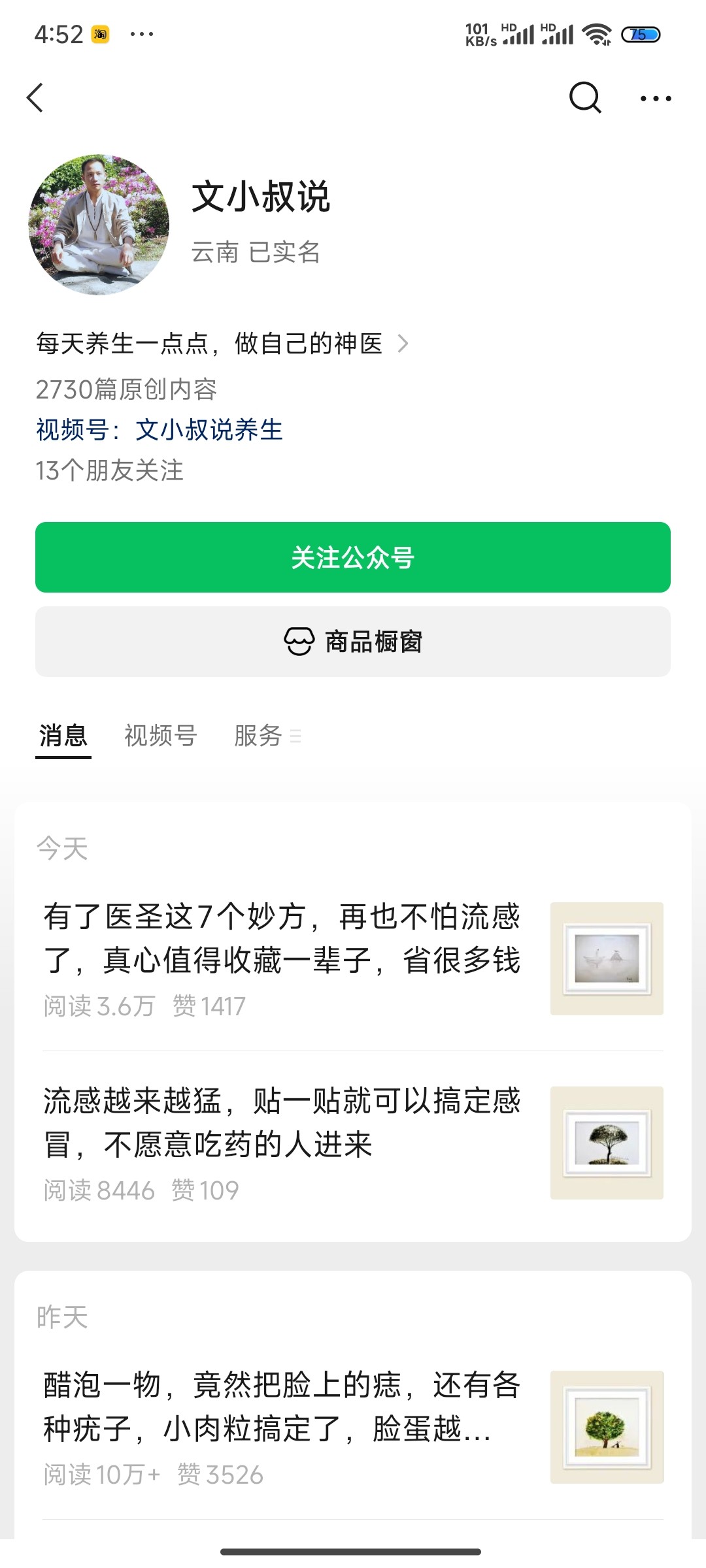Go back using the top-left arrow
The height and width of the screenshot is (1568, 706).
(35, 98)
